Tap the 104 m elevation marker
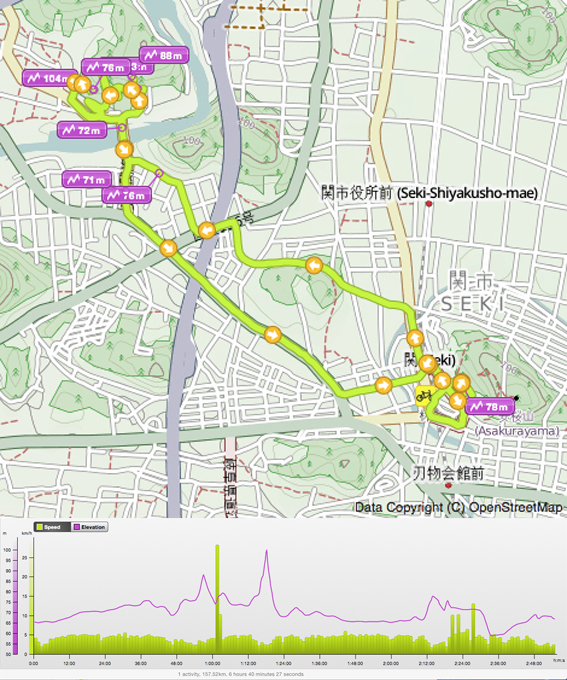 point(46,78)
